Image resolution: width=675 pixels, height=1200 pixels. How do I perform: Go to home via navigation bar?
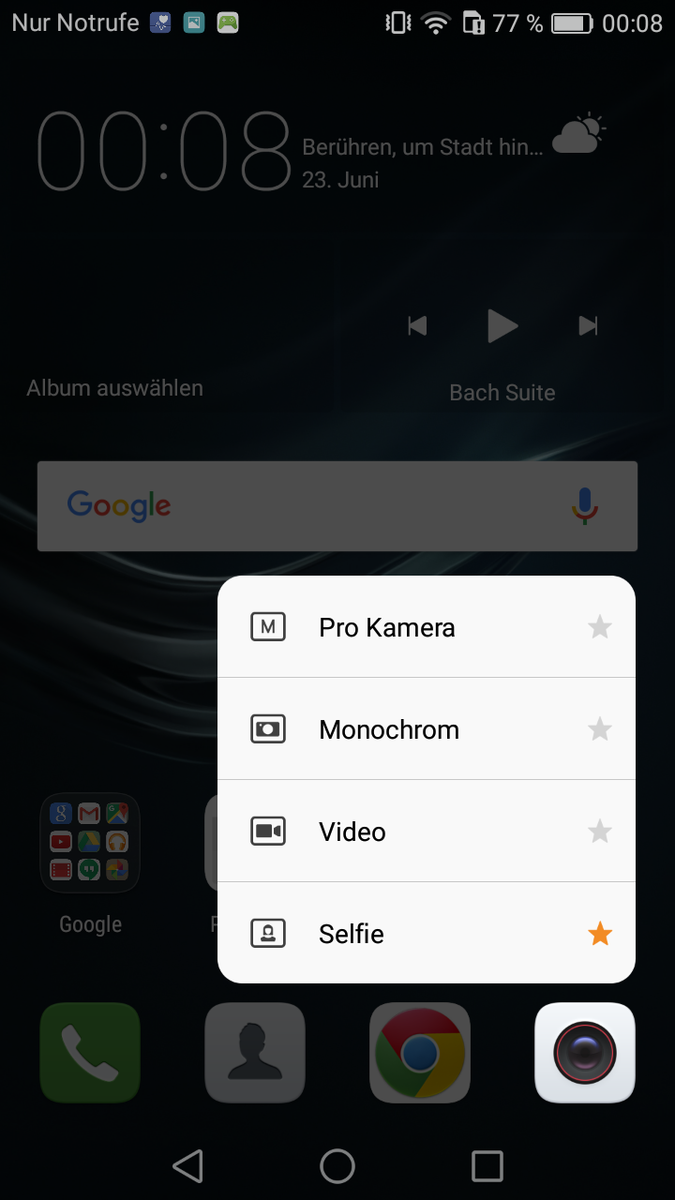pyautogui.click(x=337, y=1166)
